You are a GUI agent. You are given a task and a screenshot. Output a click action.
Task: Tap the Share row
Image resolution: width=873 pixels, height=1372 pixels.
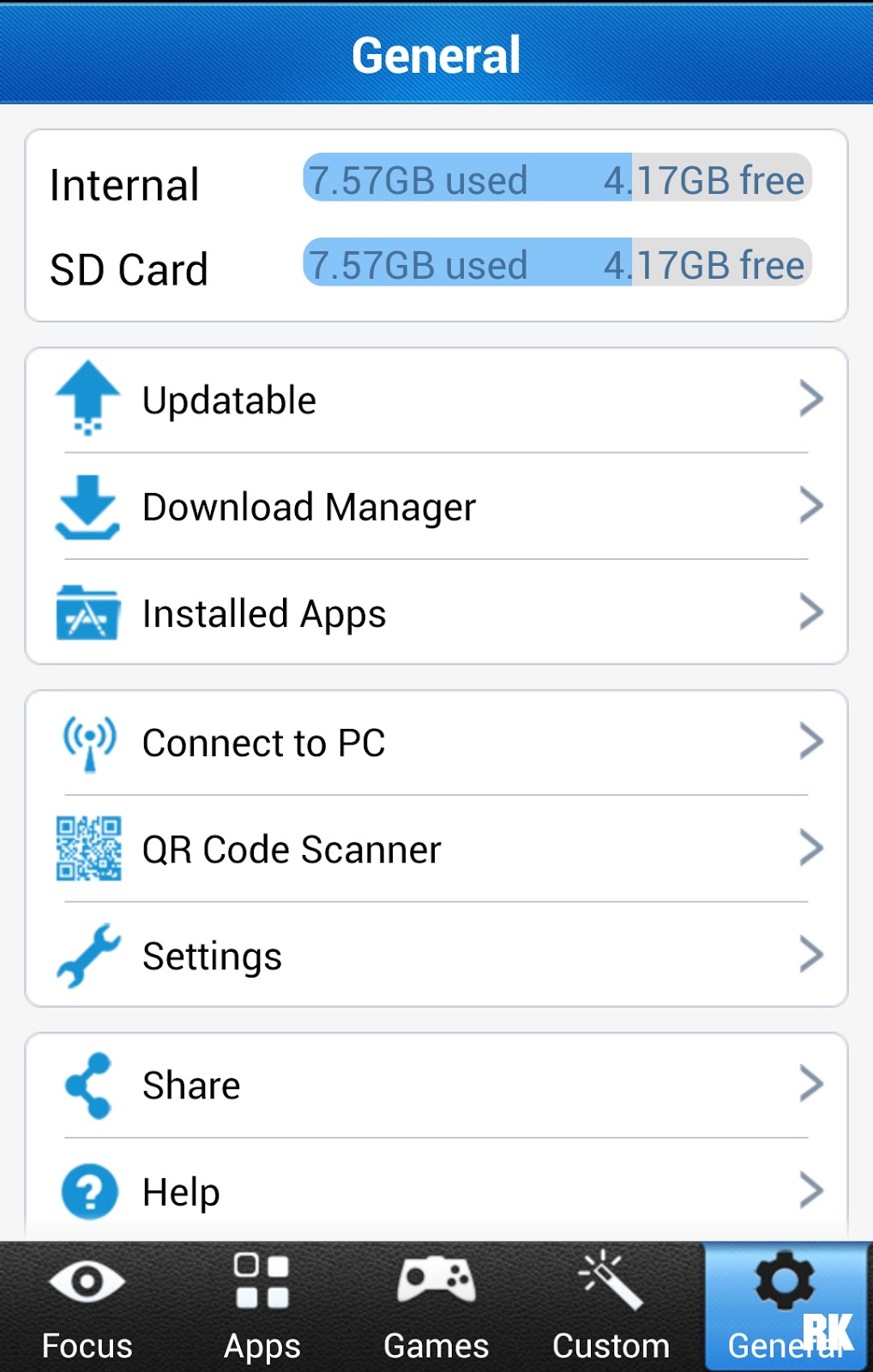click(x=436, y=1086)
